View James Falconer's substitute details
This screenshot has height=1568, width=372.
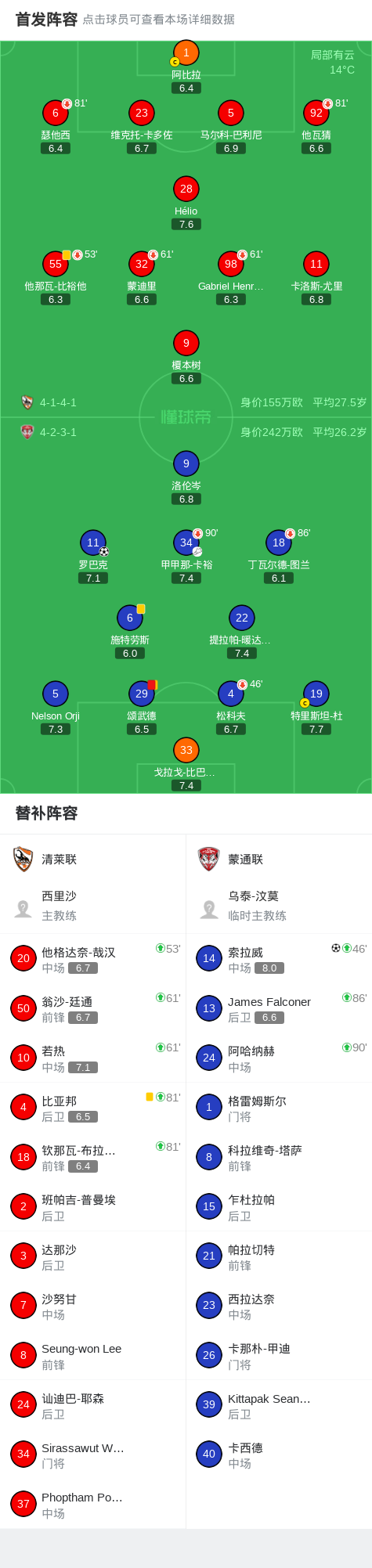[279, 1008]
